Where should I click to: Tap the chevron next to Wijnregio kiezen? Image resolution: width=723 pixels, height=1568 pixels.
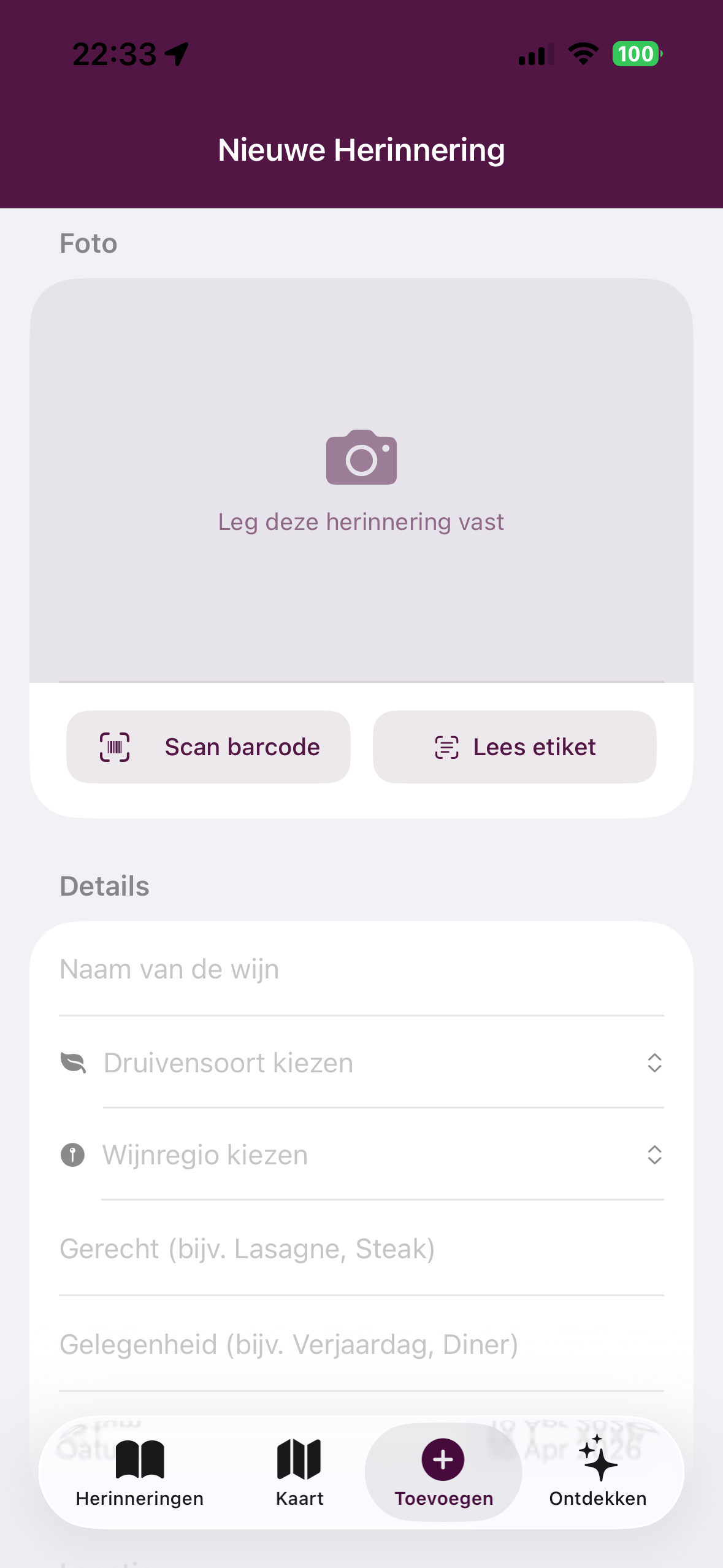coord(654,1155)
